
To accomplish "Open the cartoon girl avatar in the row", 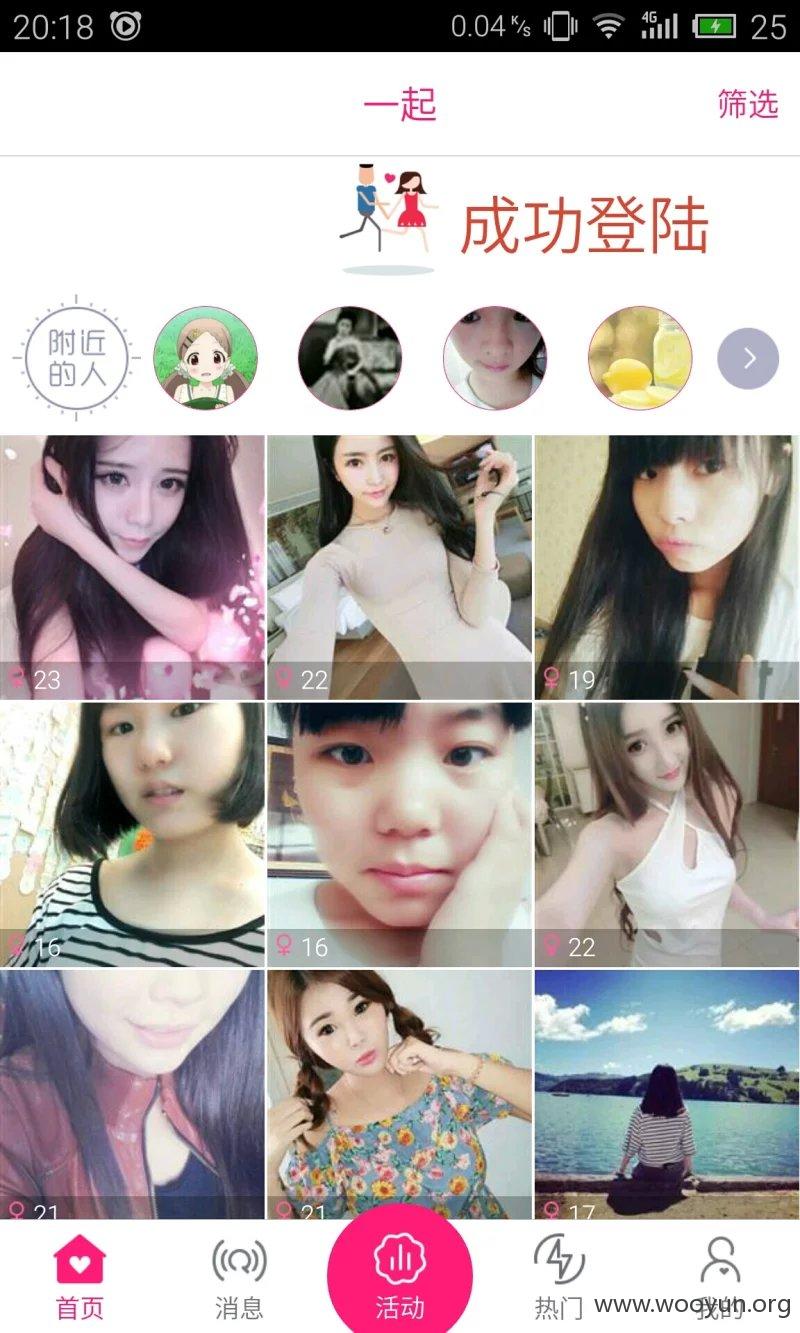I will 205,358.
